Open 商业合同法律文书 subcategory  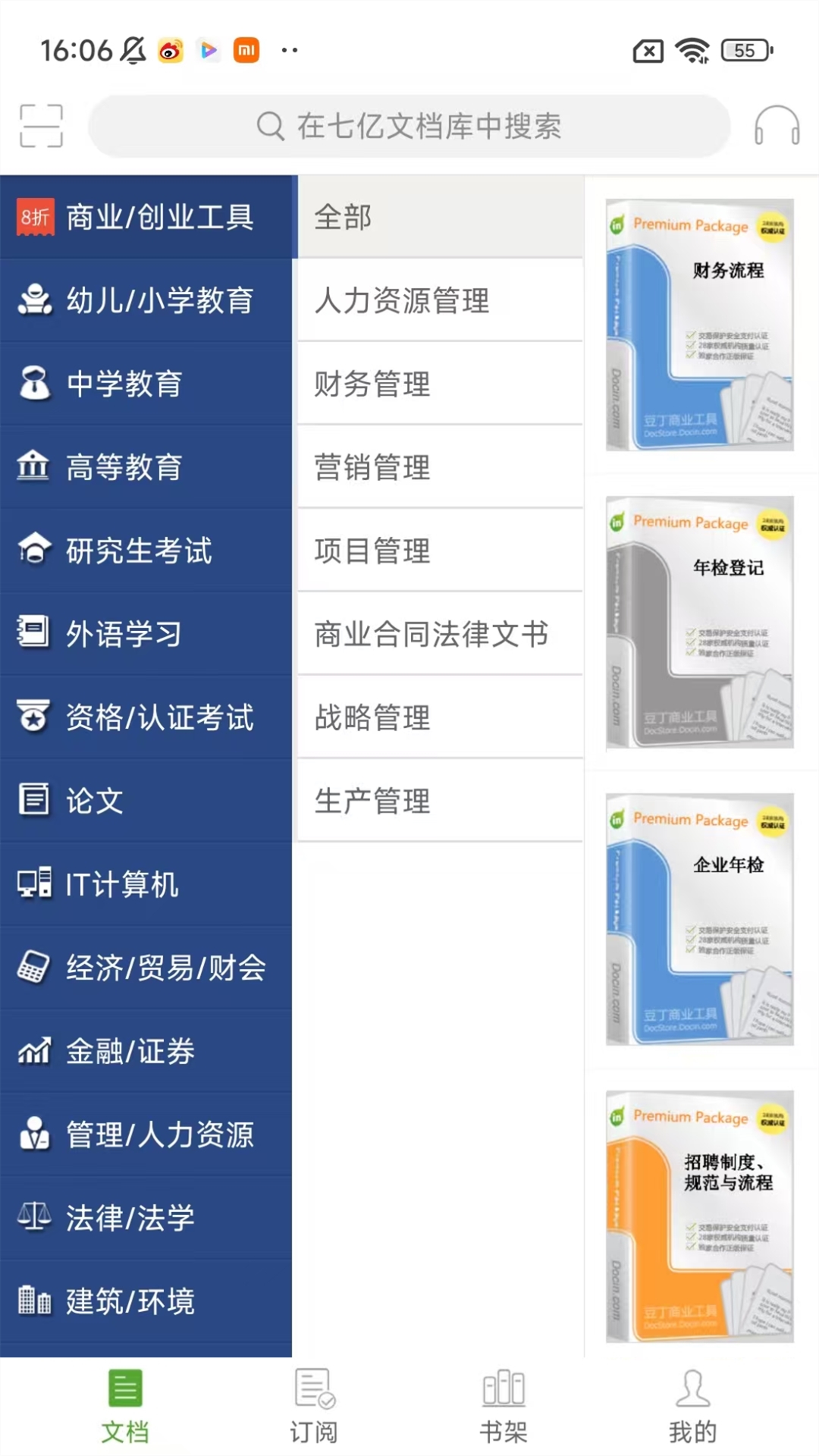coord(441,634)
